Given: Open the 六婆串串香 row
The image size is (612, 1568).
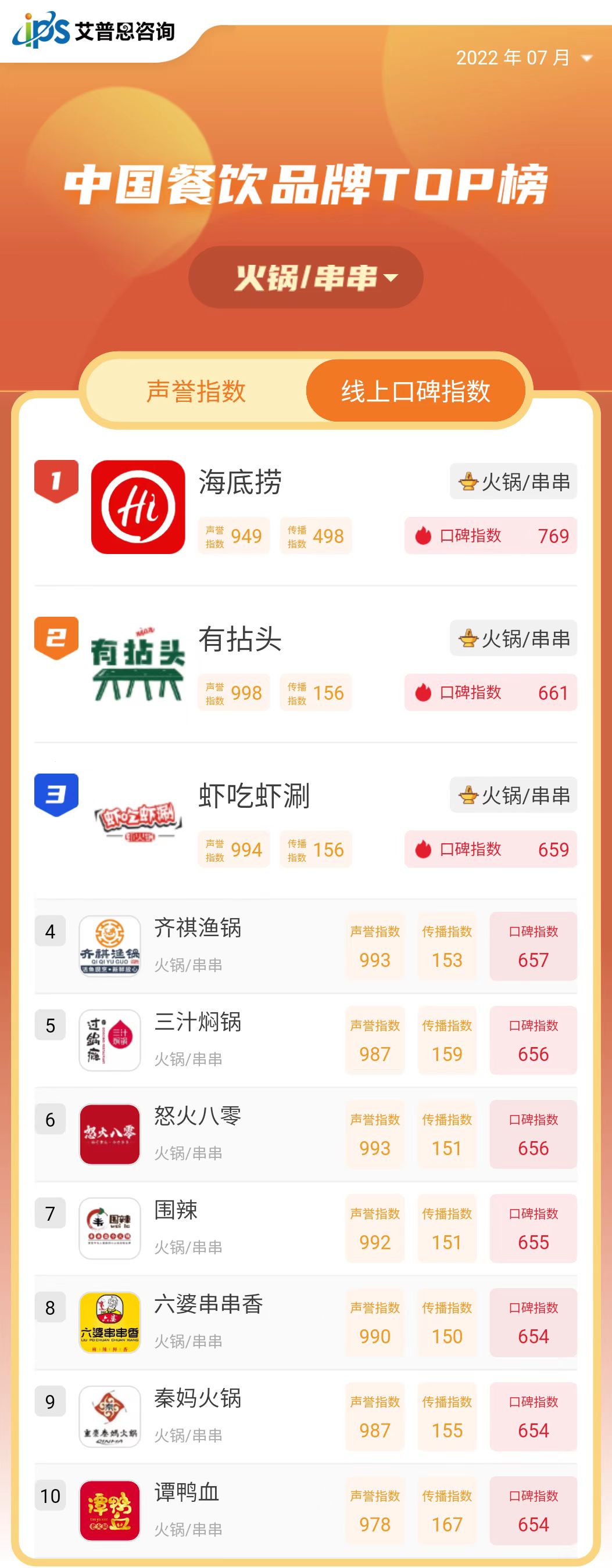Looking at the screenshot, I should (x=208, y=1305).
